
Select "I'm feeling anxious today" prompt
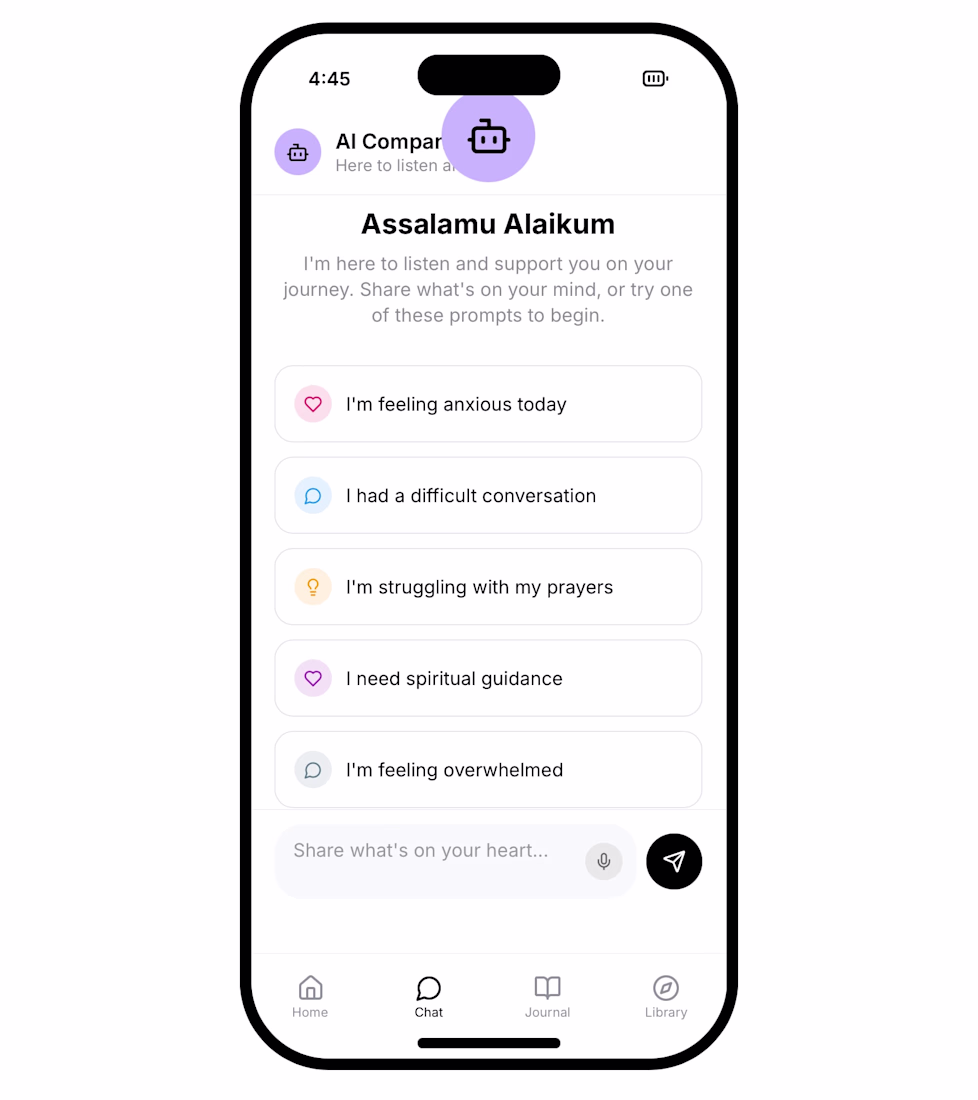click(488, 404)
